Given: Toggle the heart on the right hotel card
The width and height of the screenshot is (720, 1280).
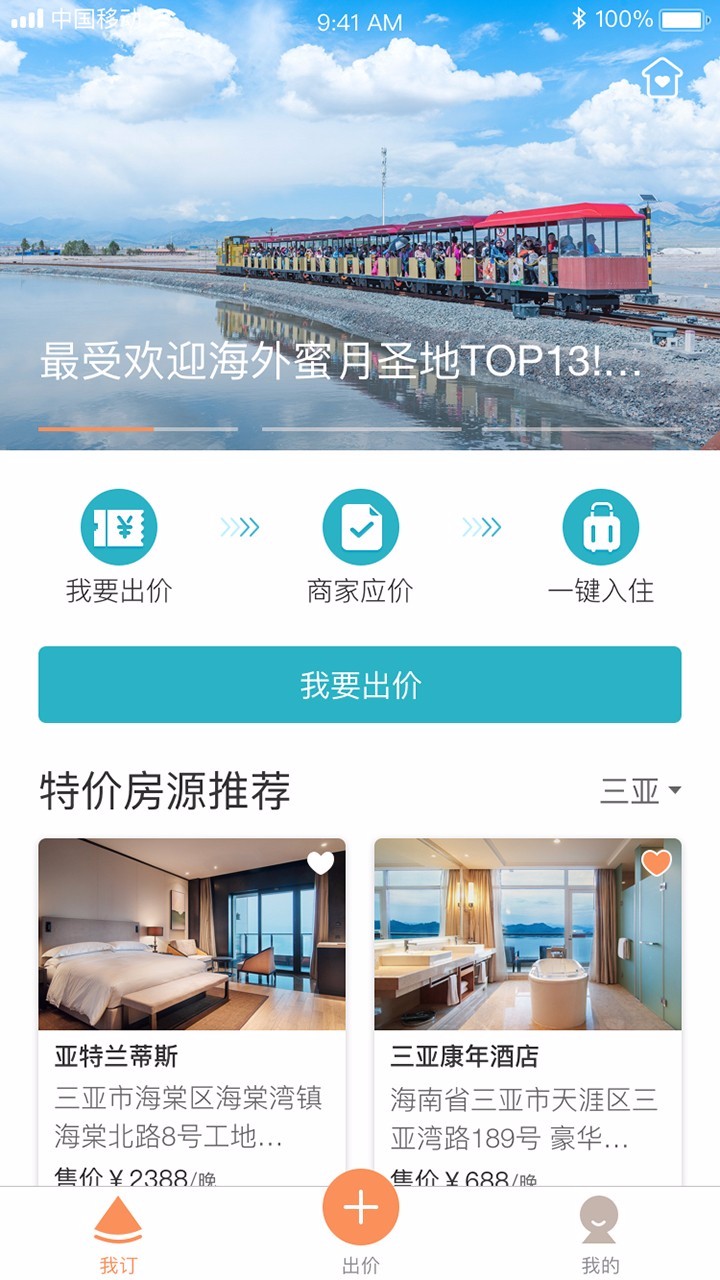Looking at the screenshot, I should pyautogui.click(x=658, y=864).
